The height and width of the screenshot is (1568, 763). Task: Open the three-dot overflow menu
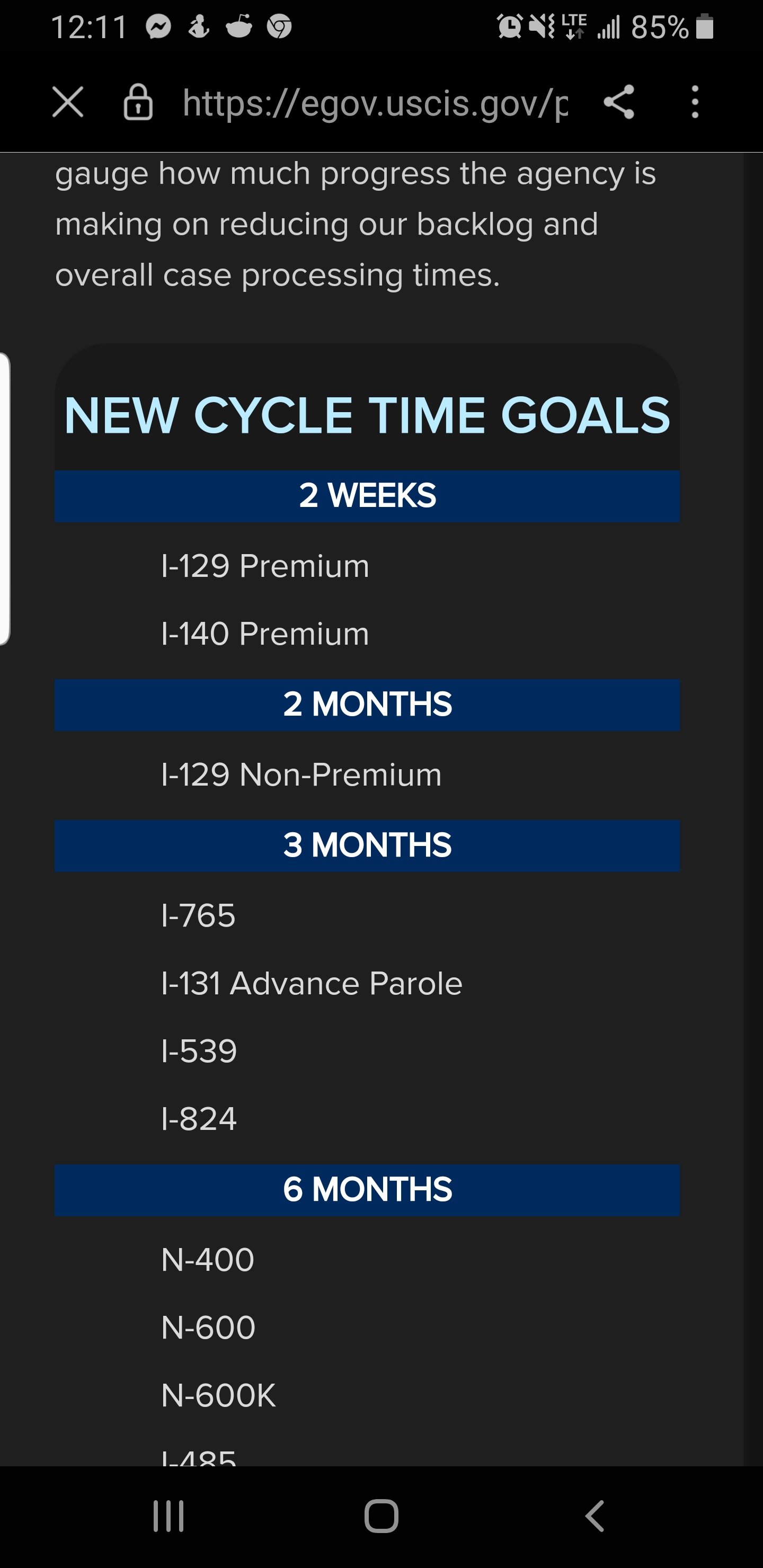pyautogui.click(x=695, y=102)
